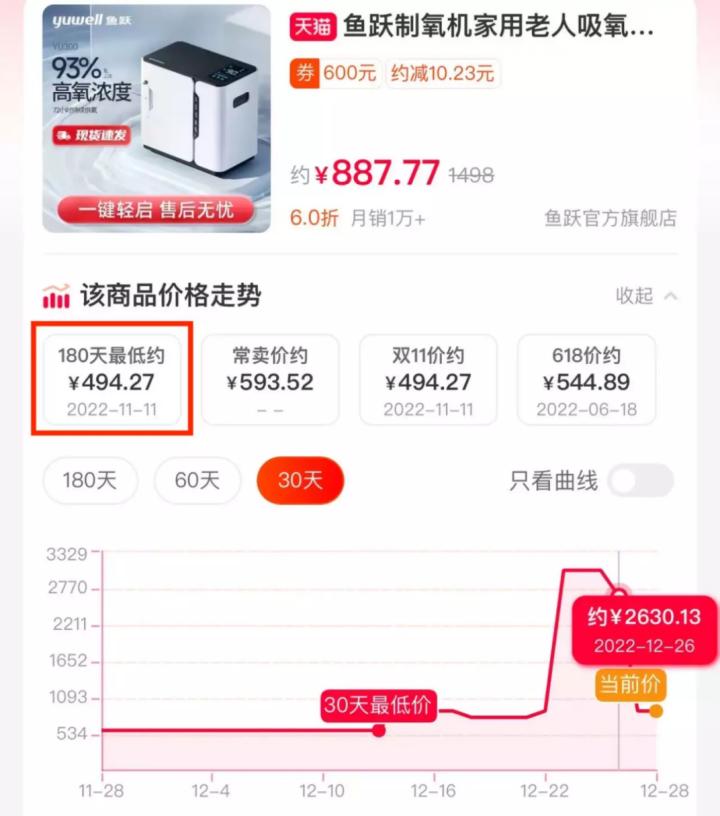This screenshot has width=720, height=816.
Task: Click the 双11价约 price card
Action: pyautogui.click(x=428, y=380)
